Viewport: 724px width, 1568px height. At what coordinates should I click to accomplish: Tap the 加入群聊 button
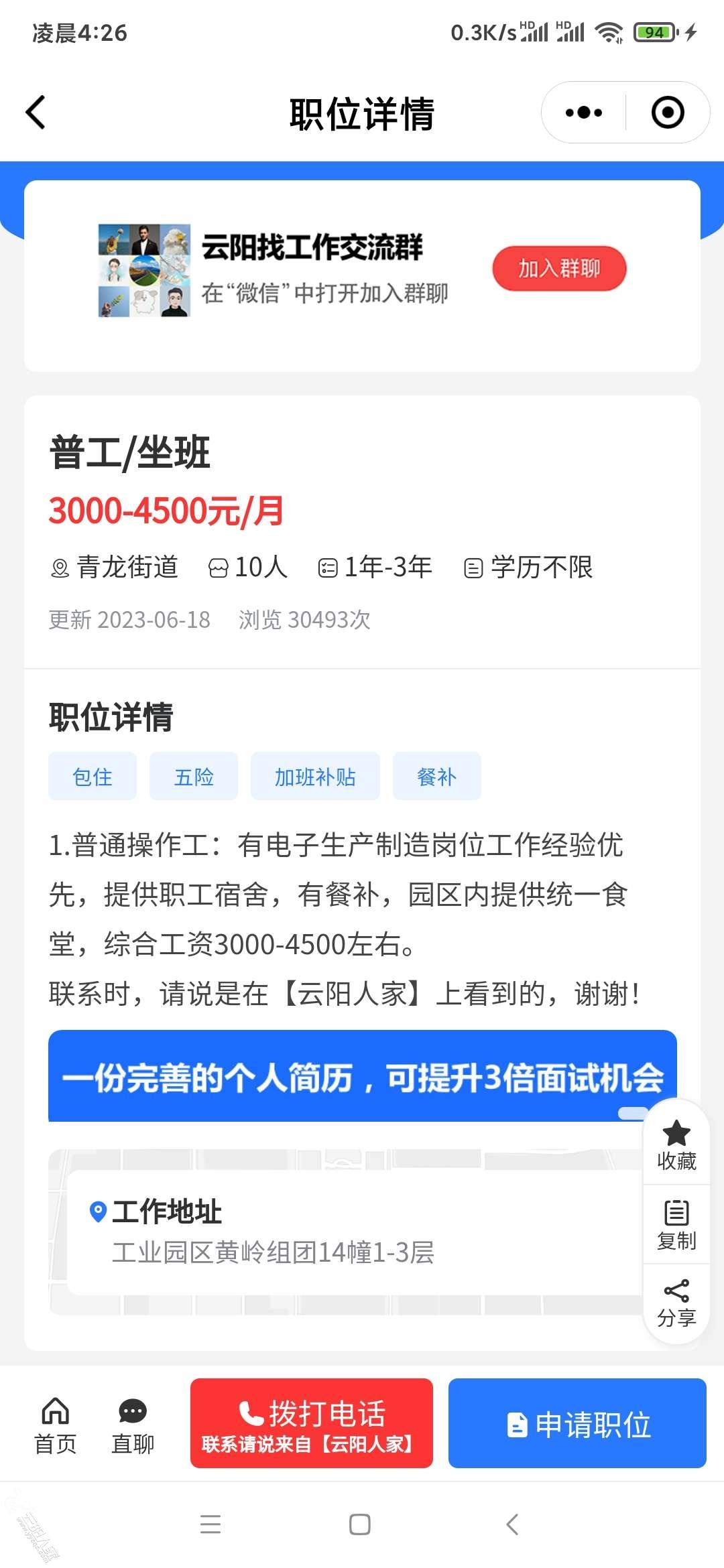[559, 269]
